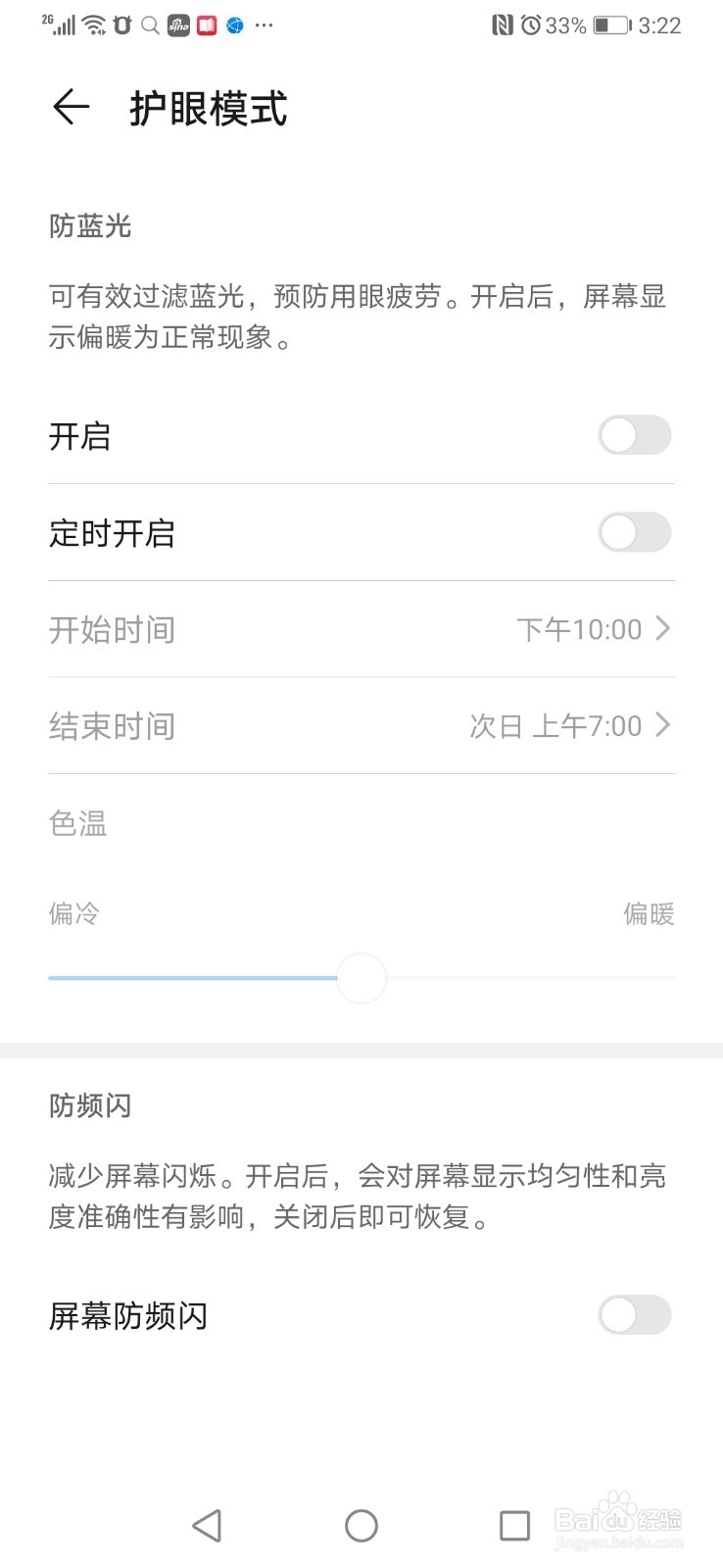Viewport: 723px width, 1568px height.
Task: Enable the 开启 blue light filter toggle
Action: pyautogui.click(x=634, y=435)
